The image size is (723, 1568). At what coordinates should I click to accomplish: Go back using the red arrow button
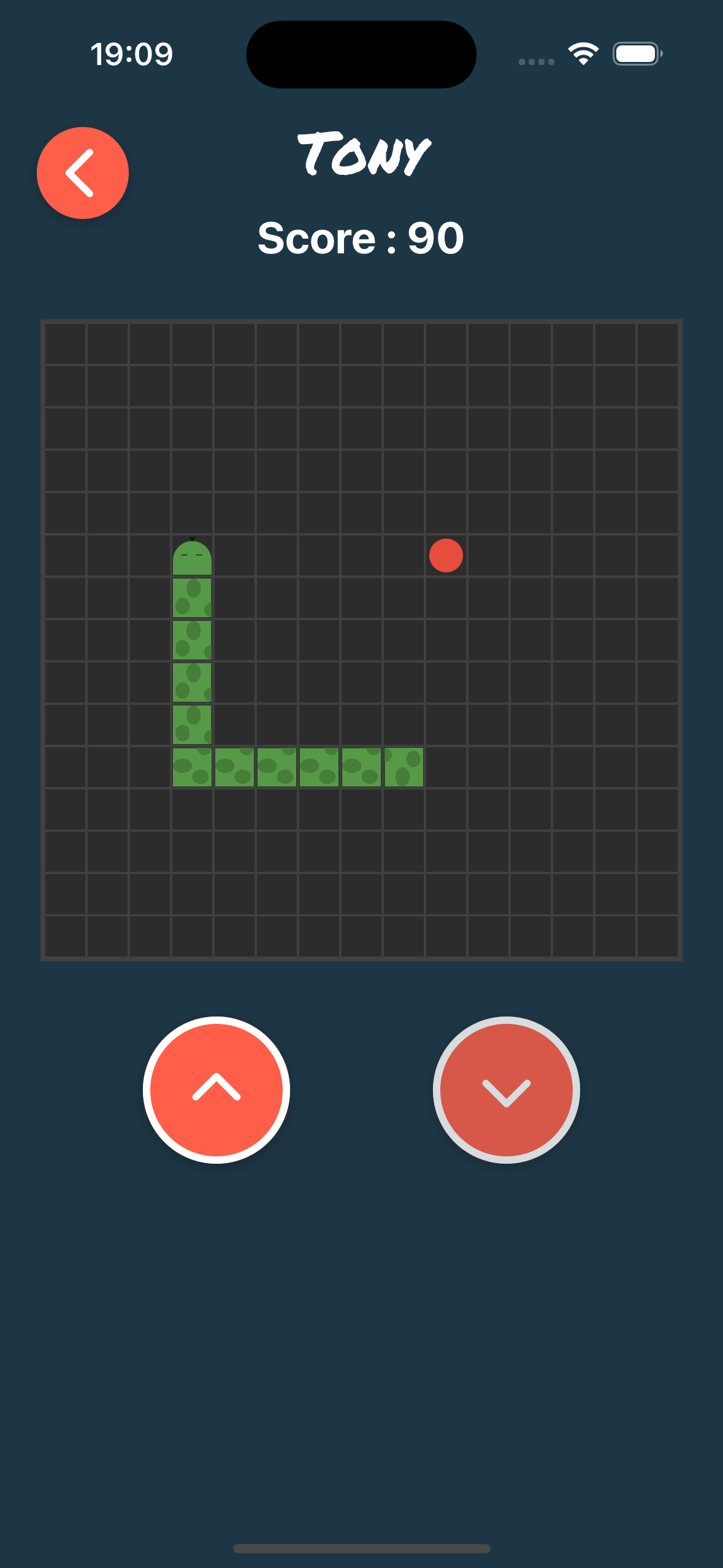(83, 173)
